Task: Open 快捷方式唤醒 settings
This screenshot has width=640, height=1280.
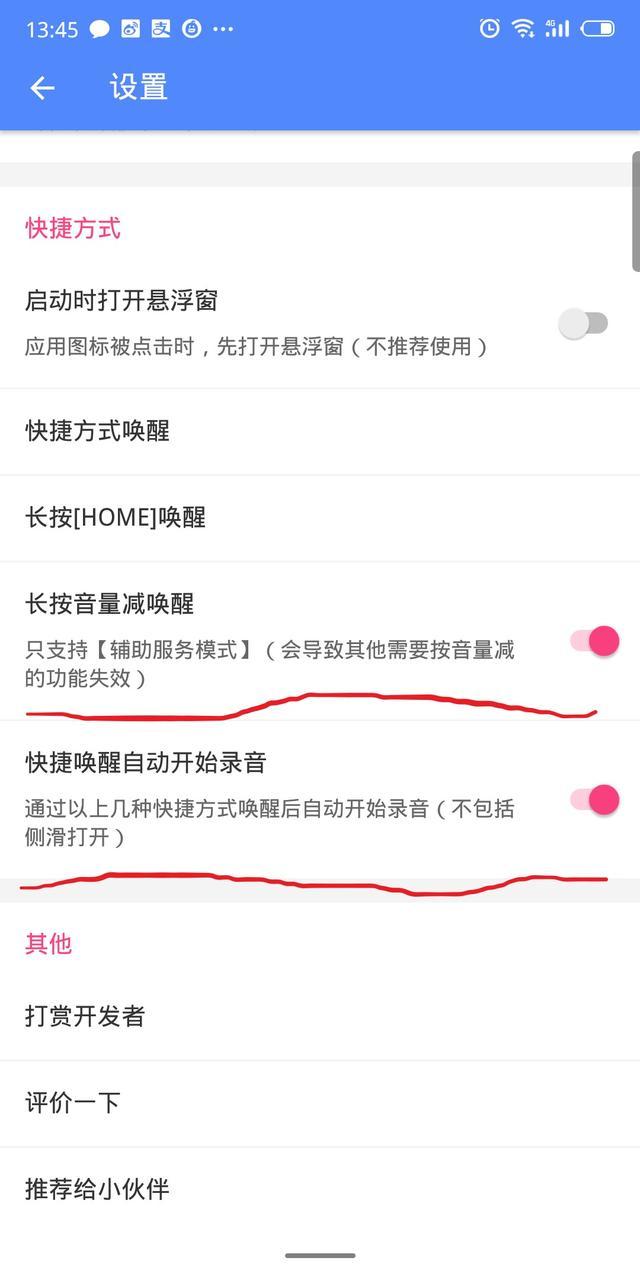Action: pos(97,431)
